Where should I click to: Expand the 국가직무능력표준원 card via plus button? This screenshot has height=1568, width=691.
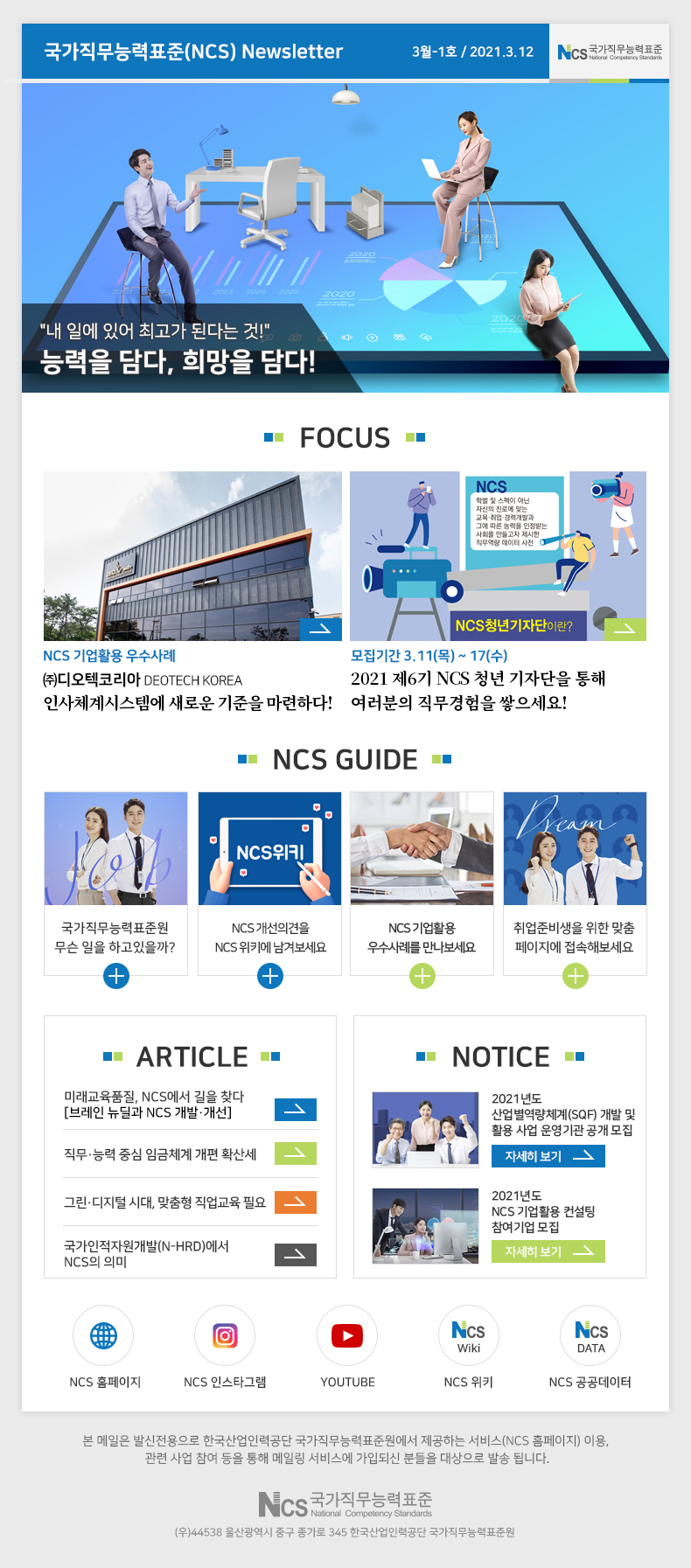[115, 975]
